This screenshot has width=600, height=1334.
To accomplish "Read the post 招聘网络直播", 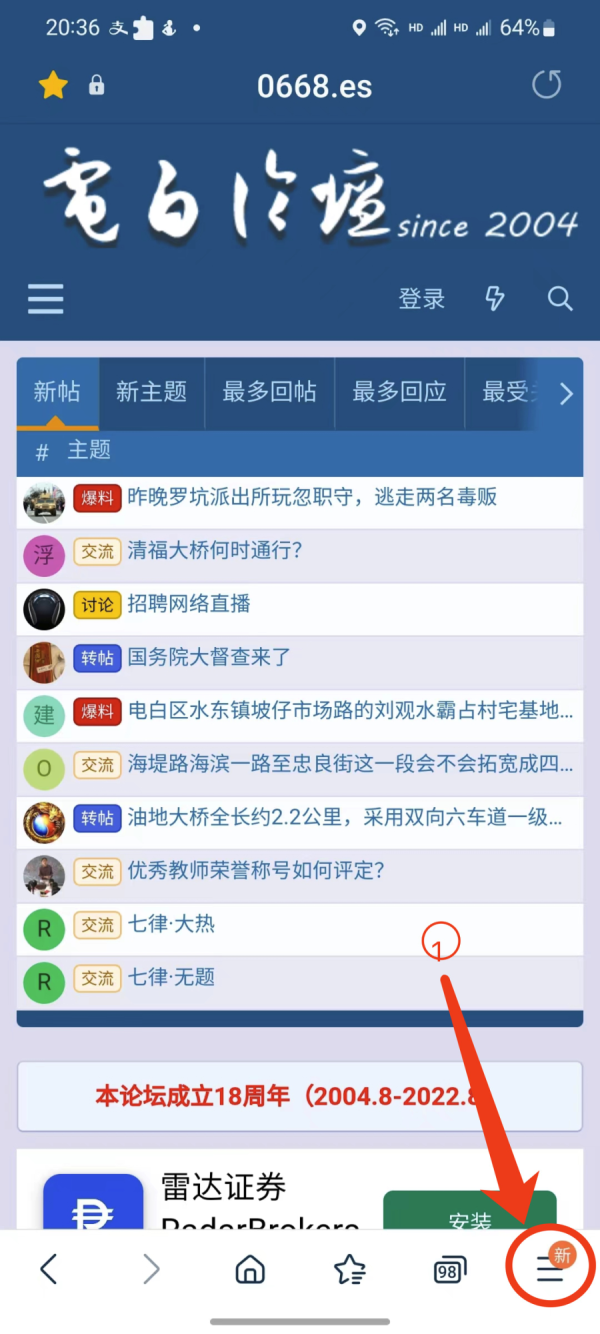I will coord(189,604).
